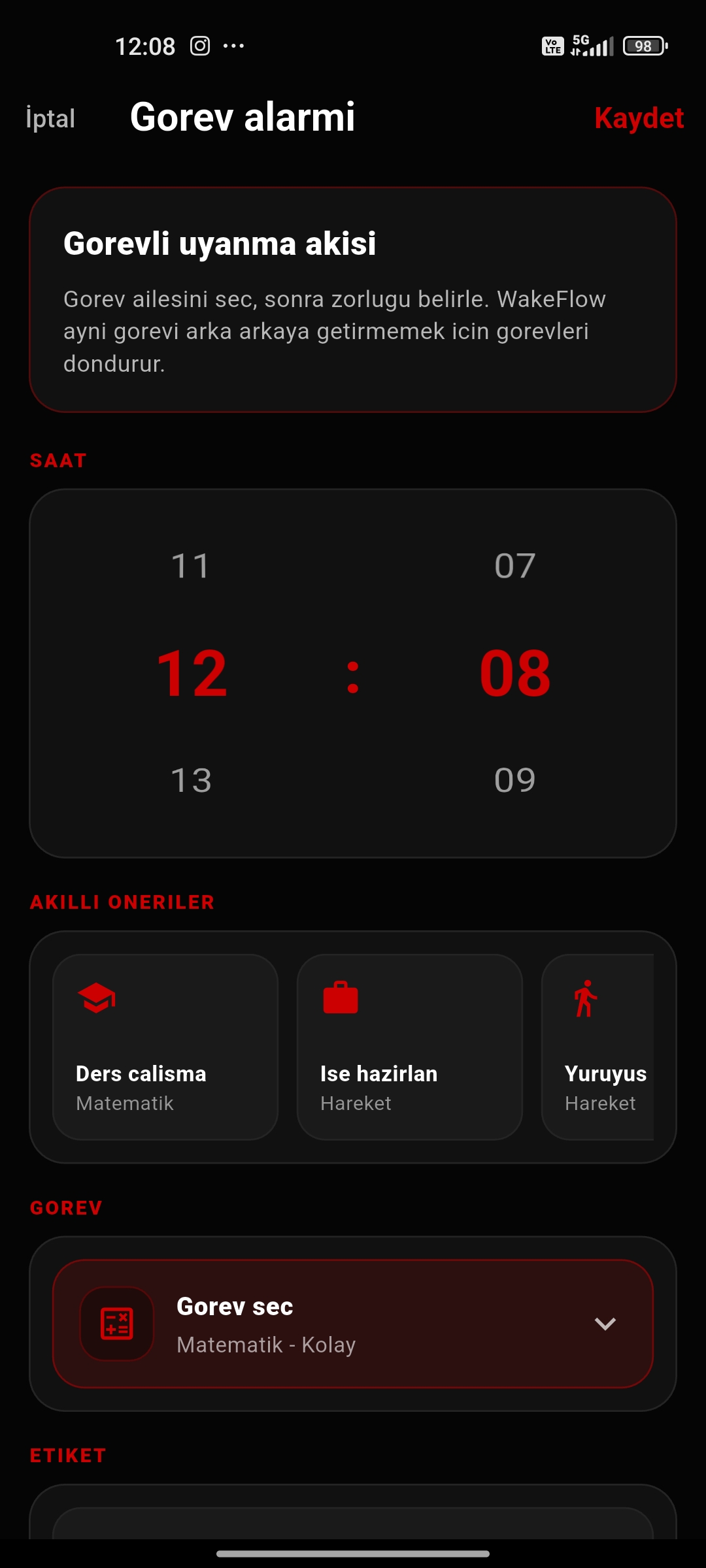706x1568 pixels.
Task: Select minute 07 in the time picker
Action: pyautogui.click(x=515, y=566)
